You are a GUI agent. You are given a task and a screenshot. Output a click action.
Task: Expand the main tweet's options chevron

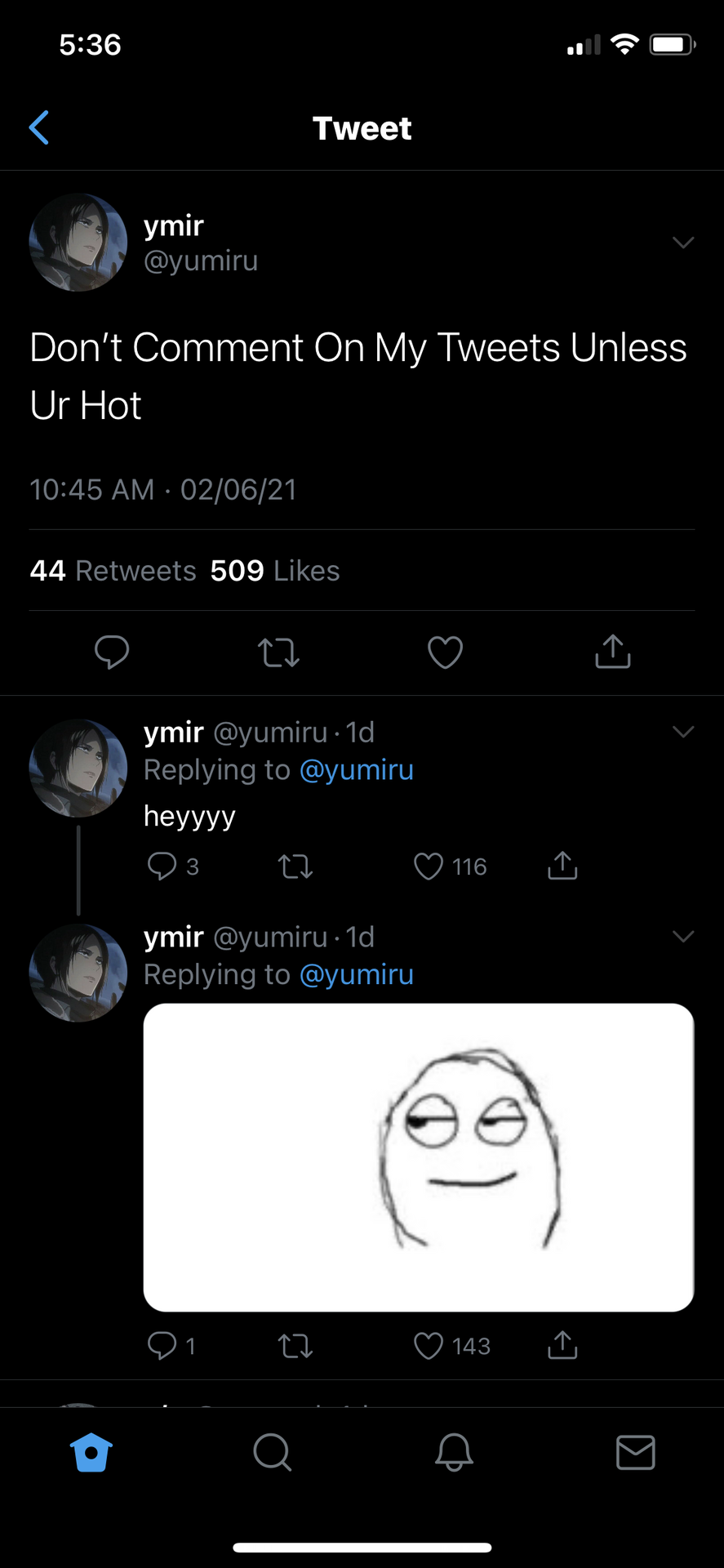coord(682,242)
